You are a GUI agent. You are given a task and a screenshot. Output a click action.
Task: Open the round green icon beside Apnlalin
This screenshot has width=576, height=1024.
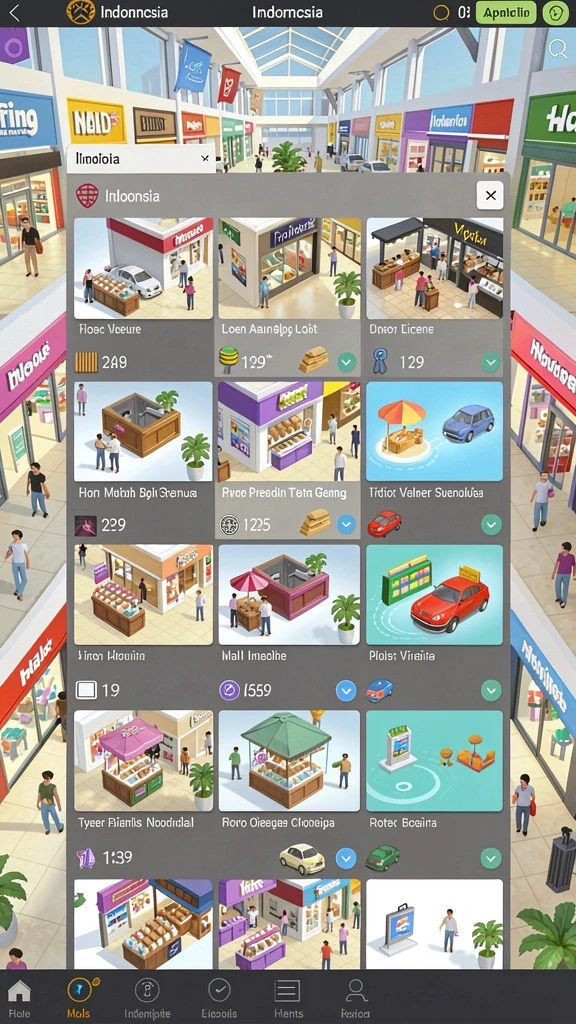click(556, 12)
